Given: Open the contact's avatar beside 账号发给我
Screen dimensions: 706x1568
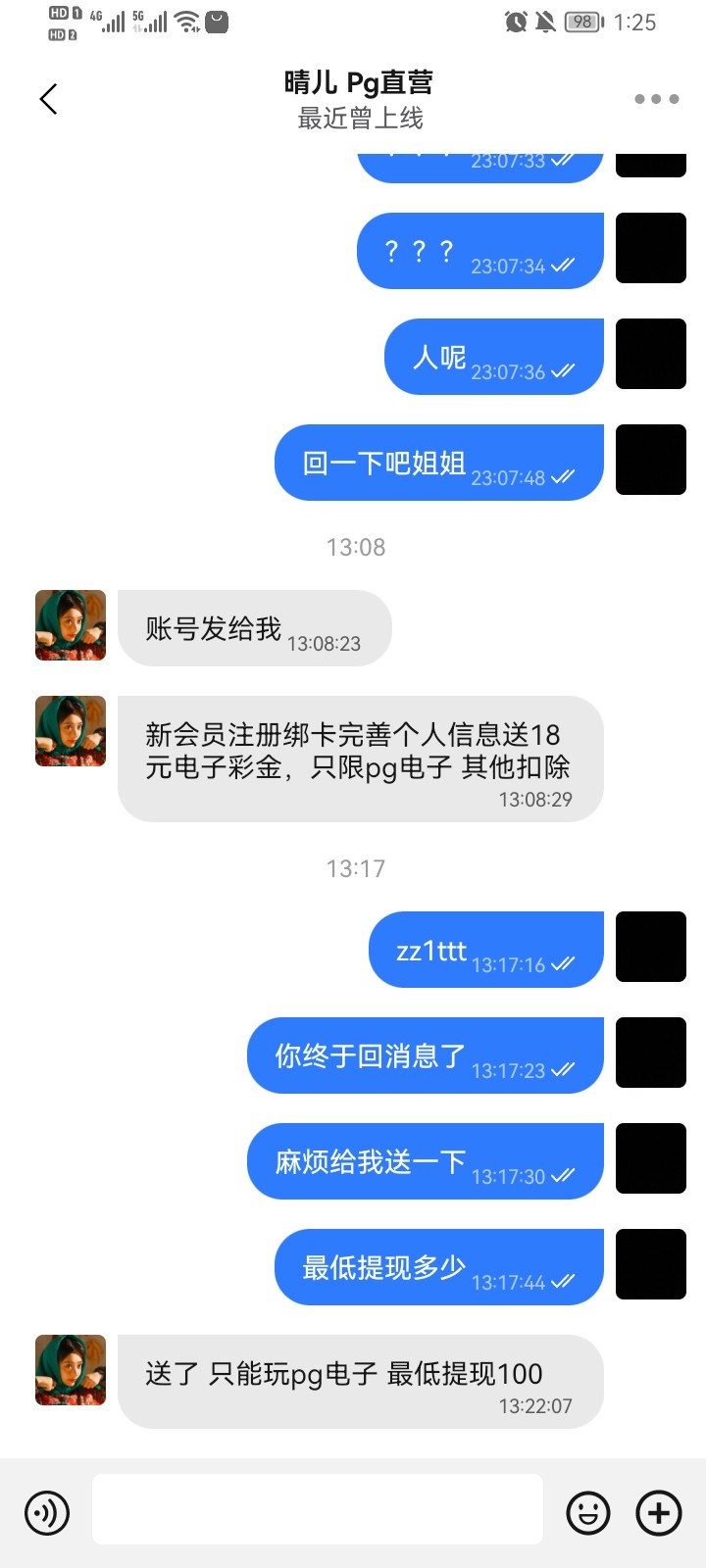Looking at the screenshot, I should coord(71,625).
